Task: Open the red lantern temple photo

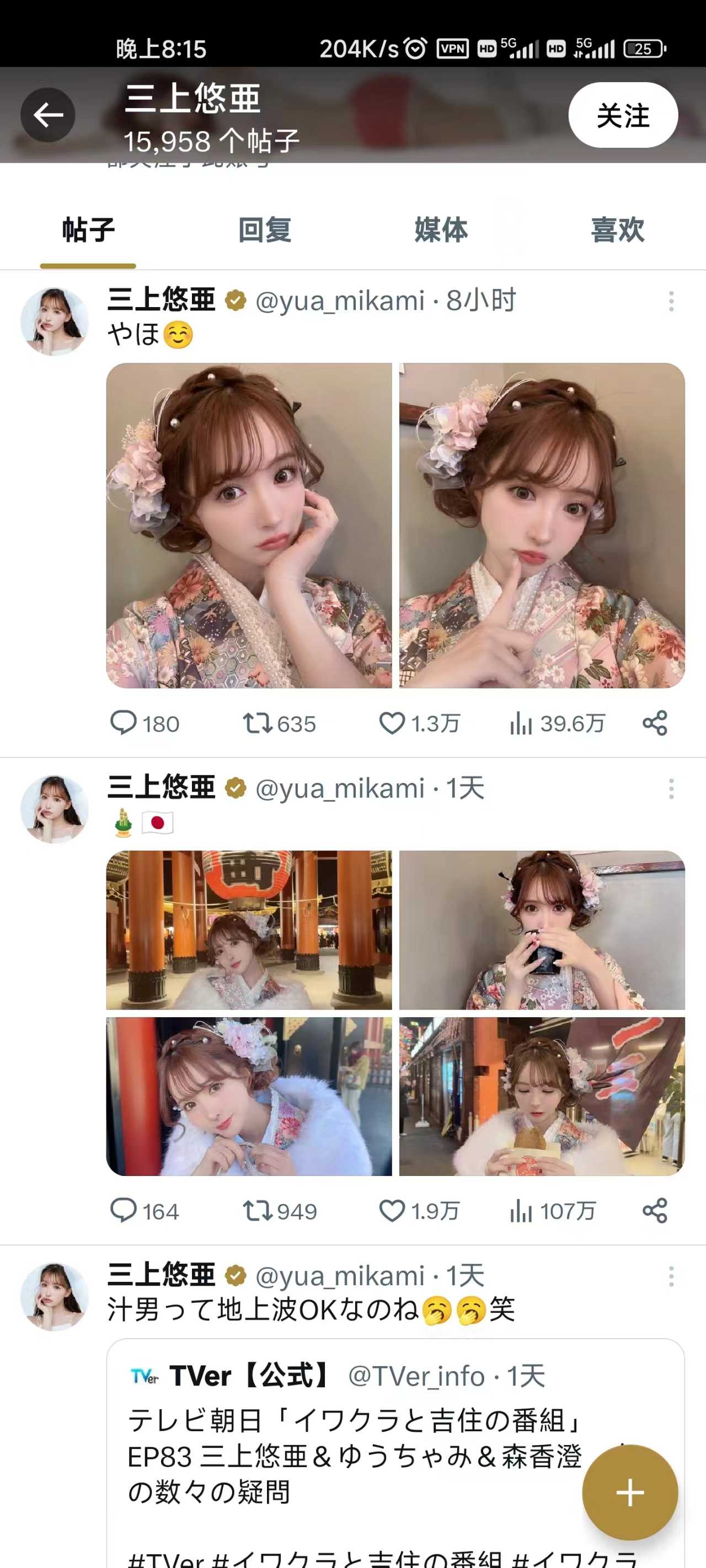Action: [249, 930]
